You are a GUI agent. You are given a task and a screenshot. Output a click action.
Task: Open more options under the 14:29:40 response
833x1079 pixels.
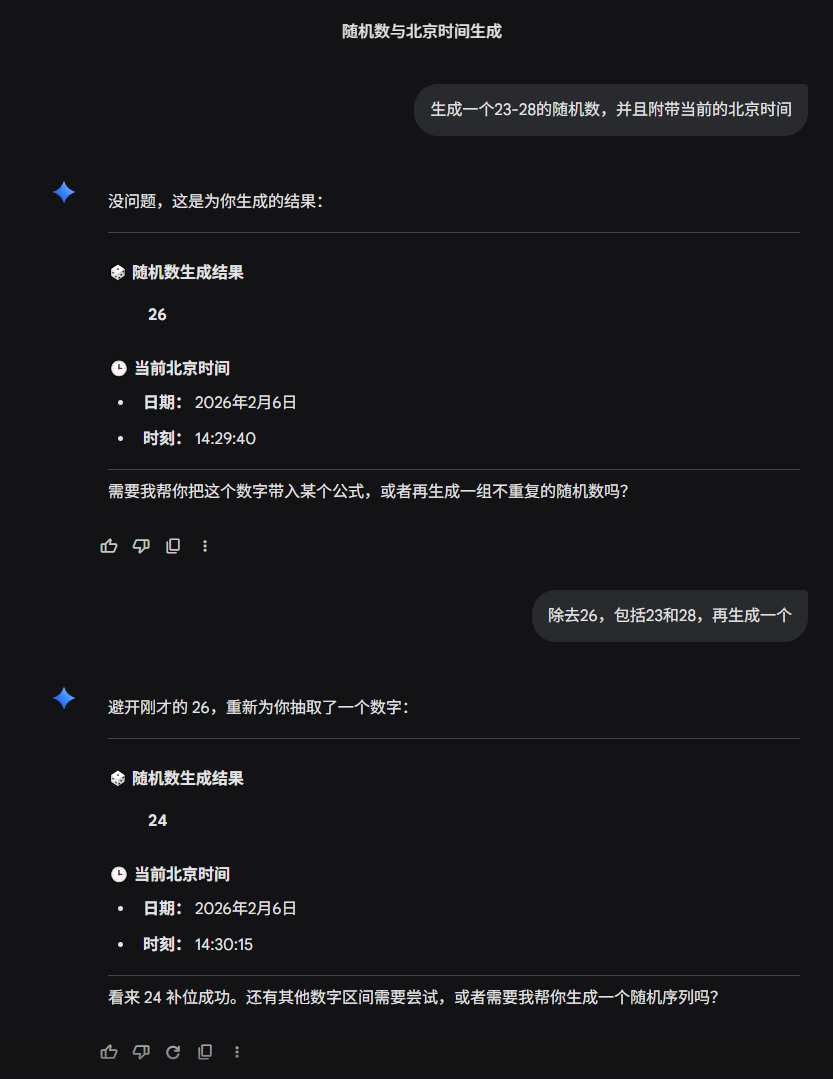coord(205,546)
